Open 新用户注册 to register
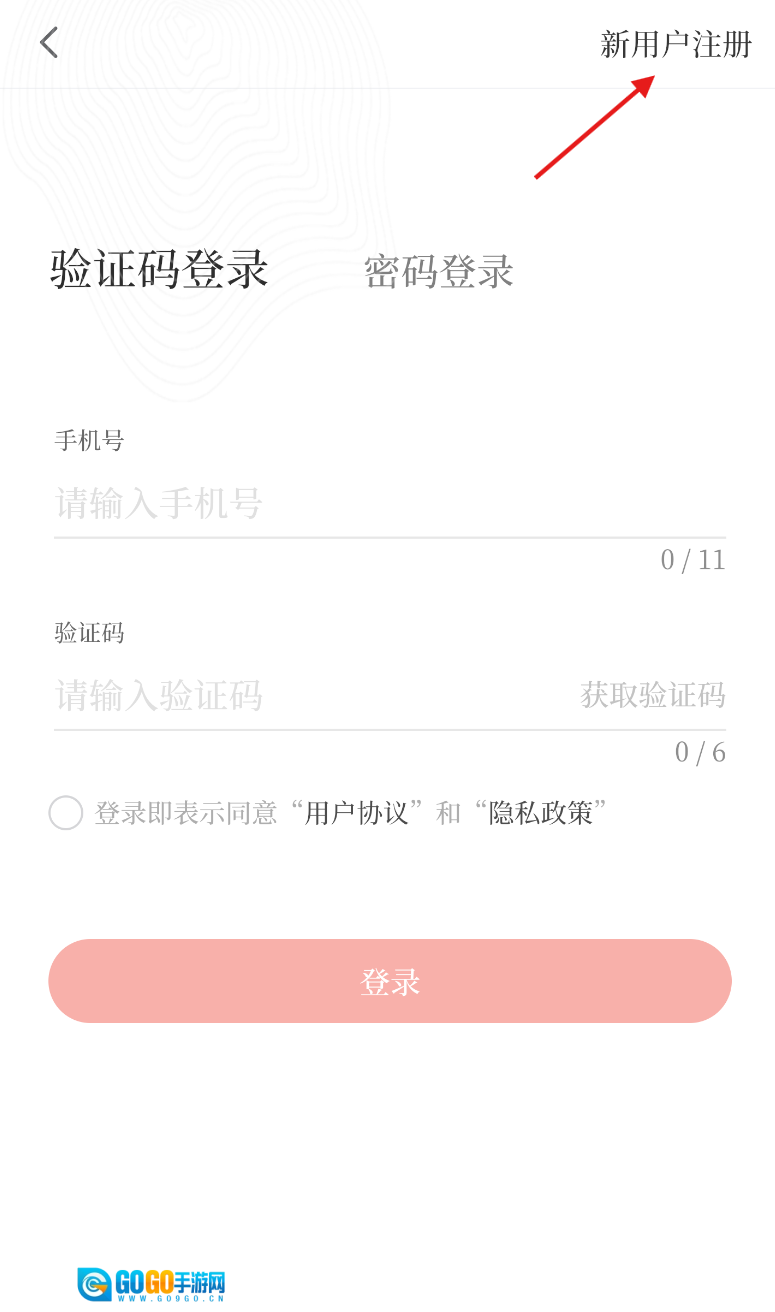Image resolution: width=775 pixels, height=1312 pixels. 675,45
